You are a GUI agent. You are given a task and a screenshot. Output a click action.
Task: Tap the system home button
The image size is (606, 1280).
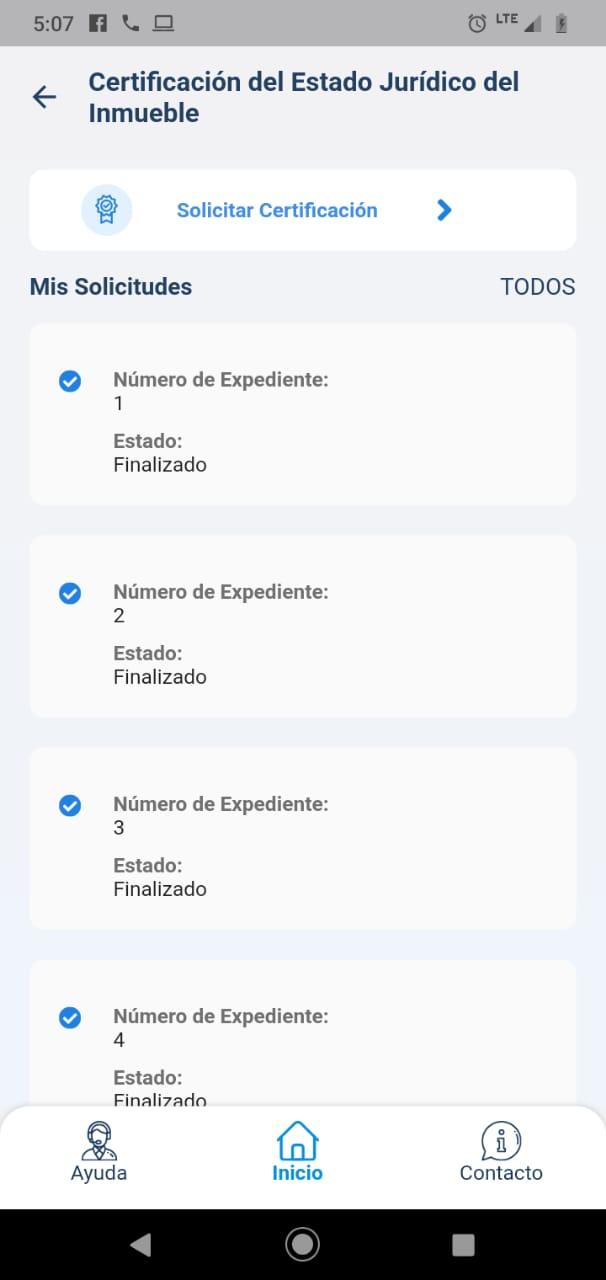302,1244
